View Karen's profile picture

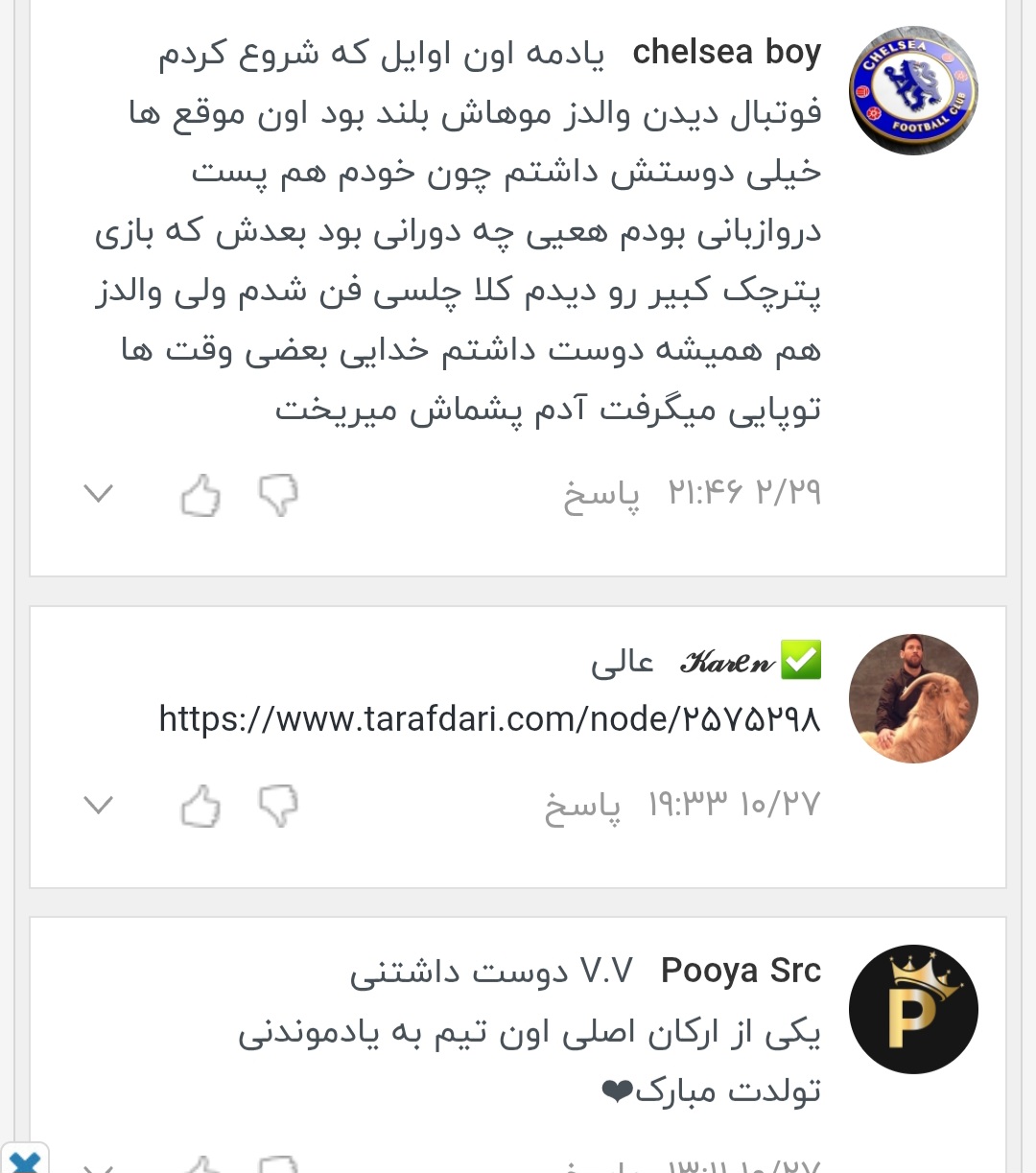tap(913, 699)
